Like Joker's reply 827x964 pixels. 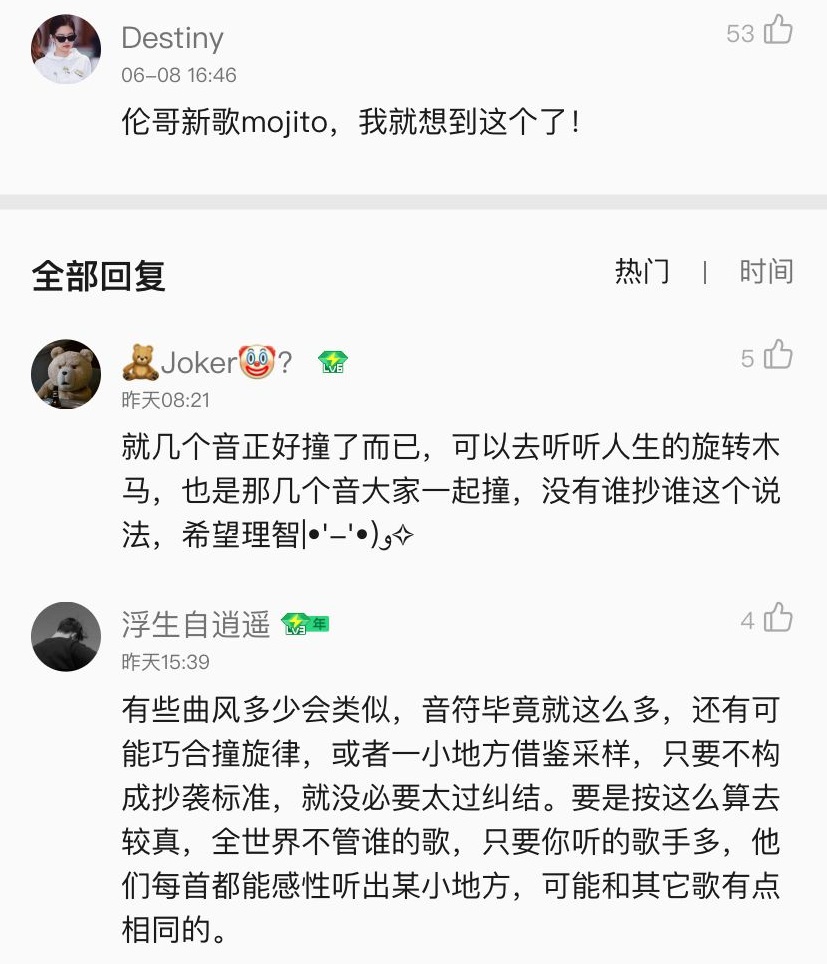pos(778,356)
